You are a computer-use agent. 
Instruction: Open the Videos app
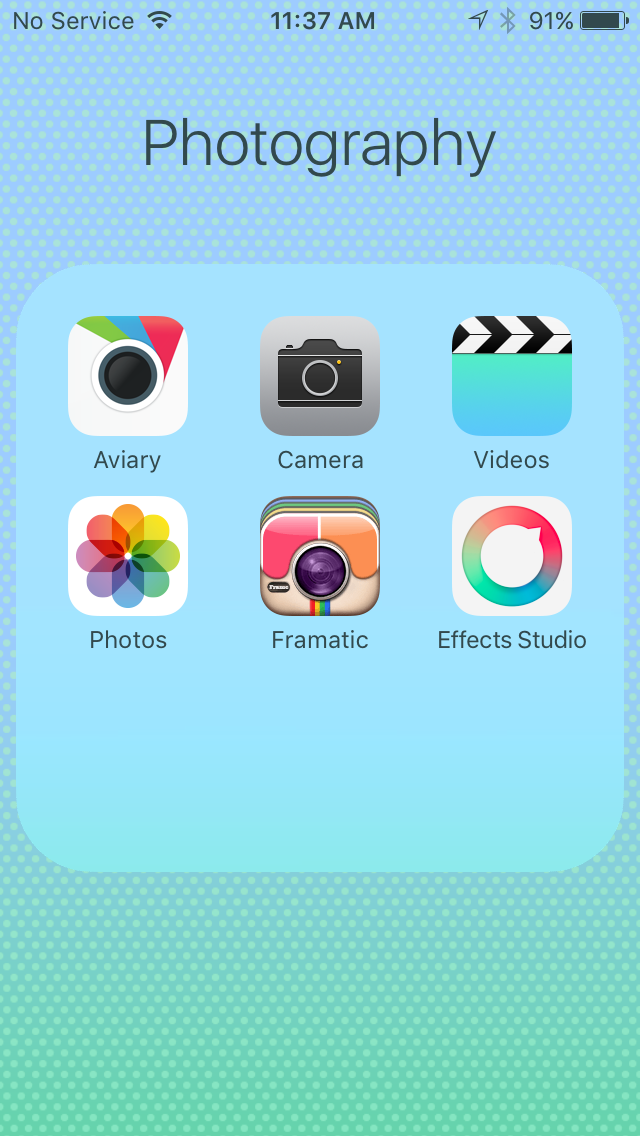point(512,376)
